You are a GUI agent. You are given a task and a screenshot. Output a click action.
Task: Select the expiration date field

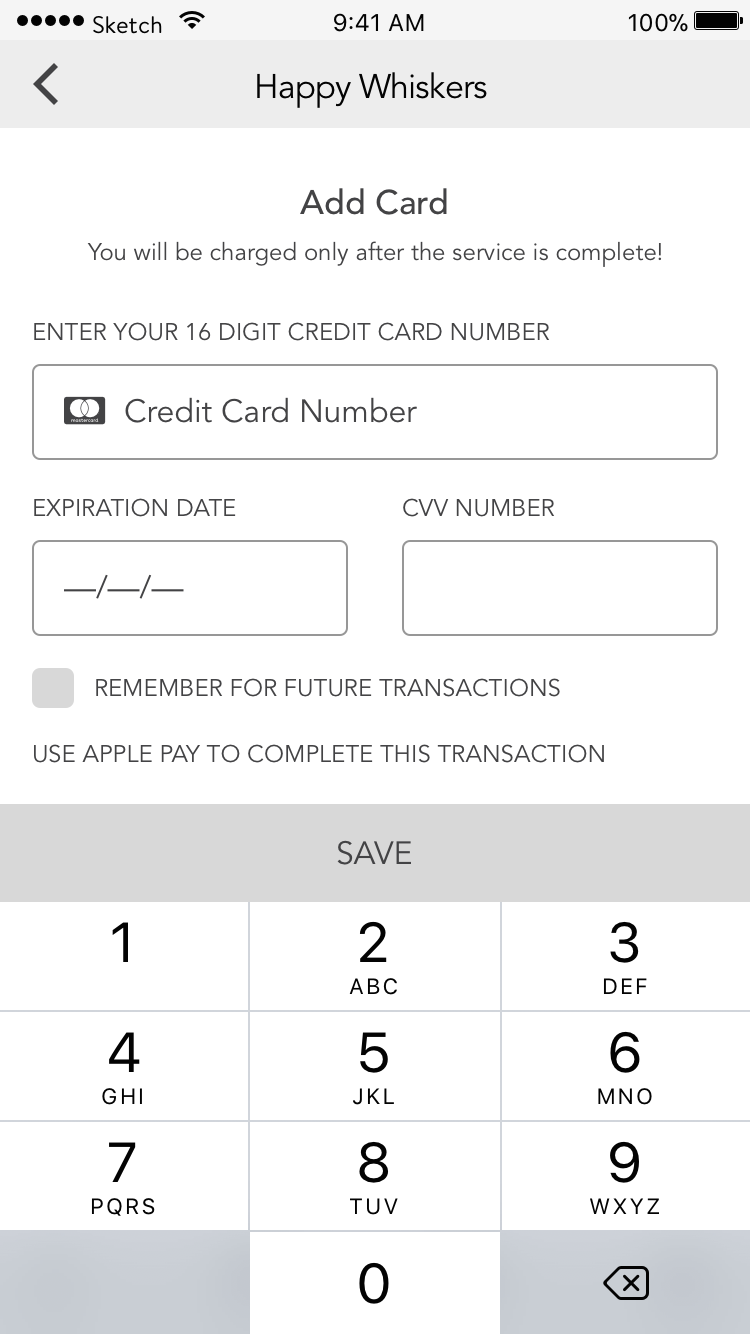click(x=190, y=588)
